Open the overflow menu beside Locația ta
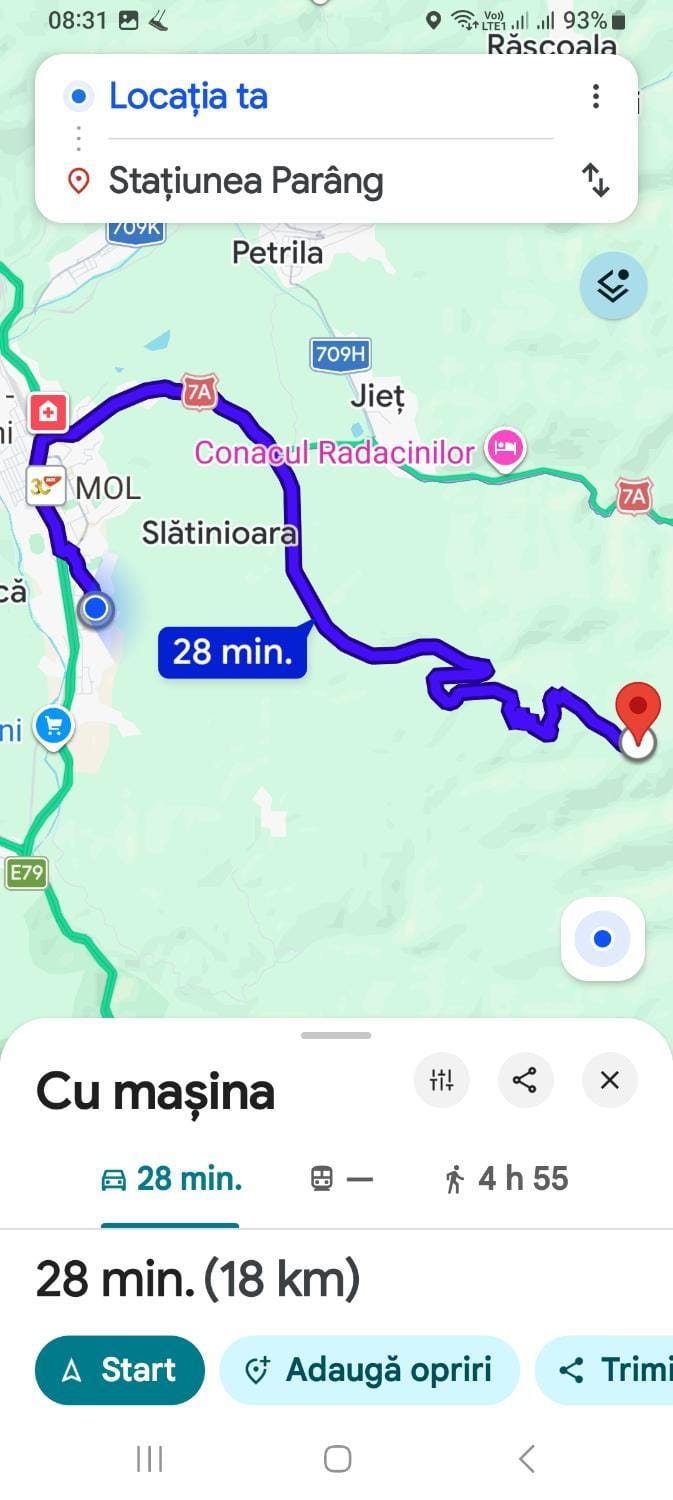 point(596,96)
